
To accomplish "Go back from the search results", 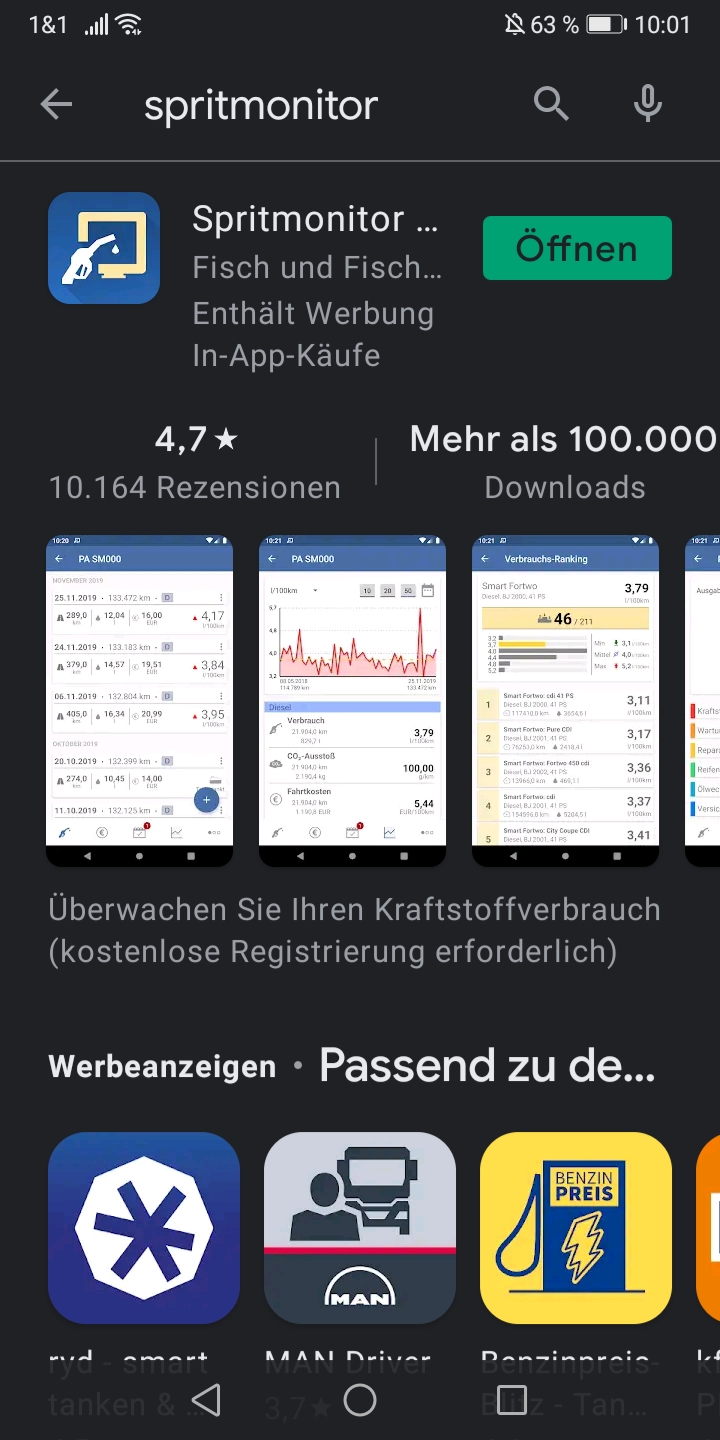I will 56,104.
